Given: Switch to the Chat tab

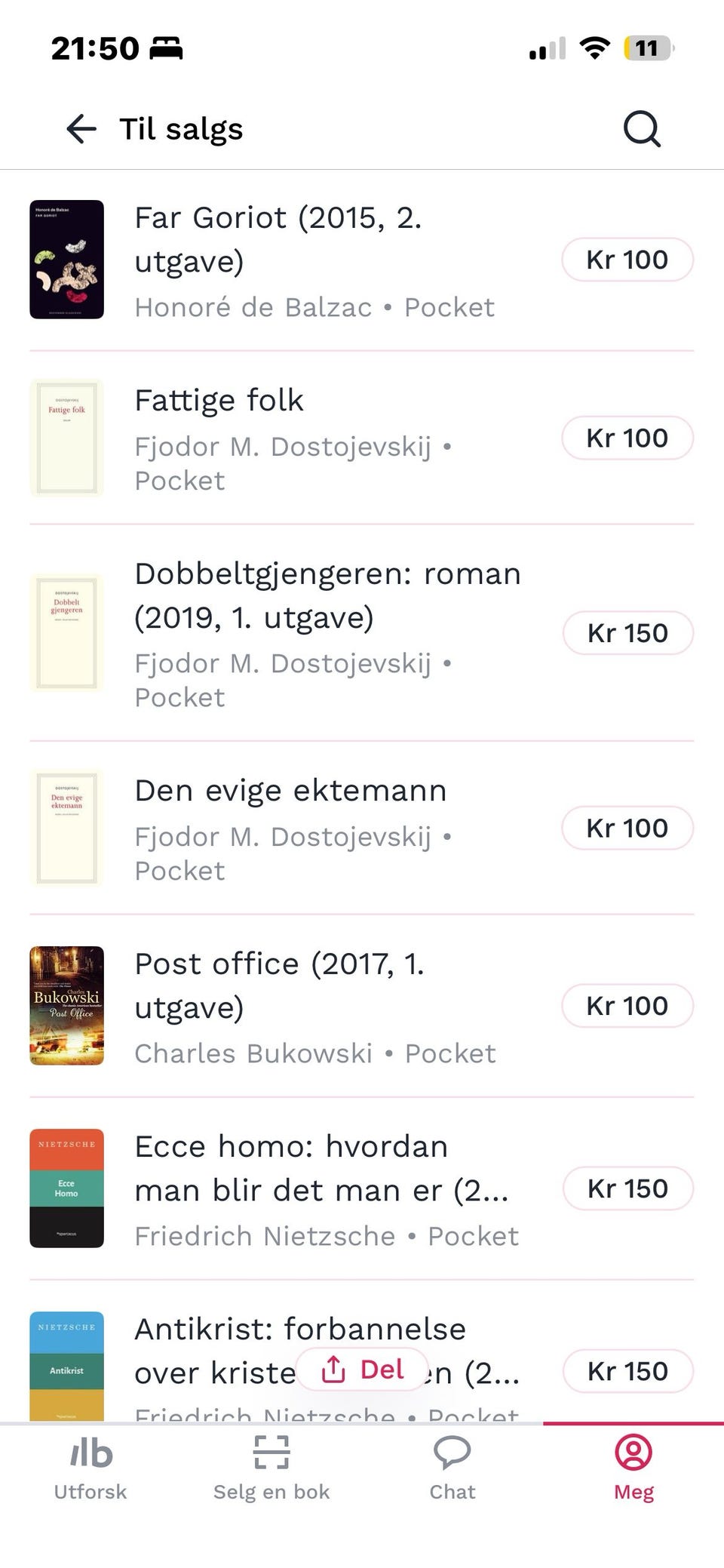Looking at the screenshot, I should tap(452, 1469).
